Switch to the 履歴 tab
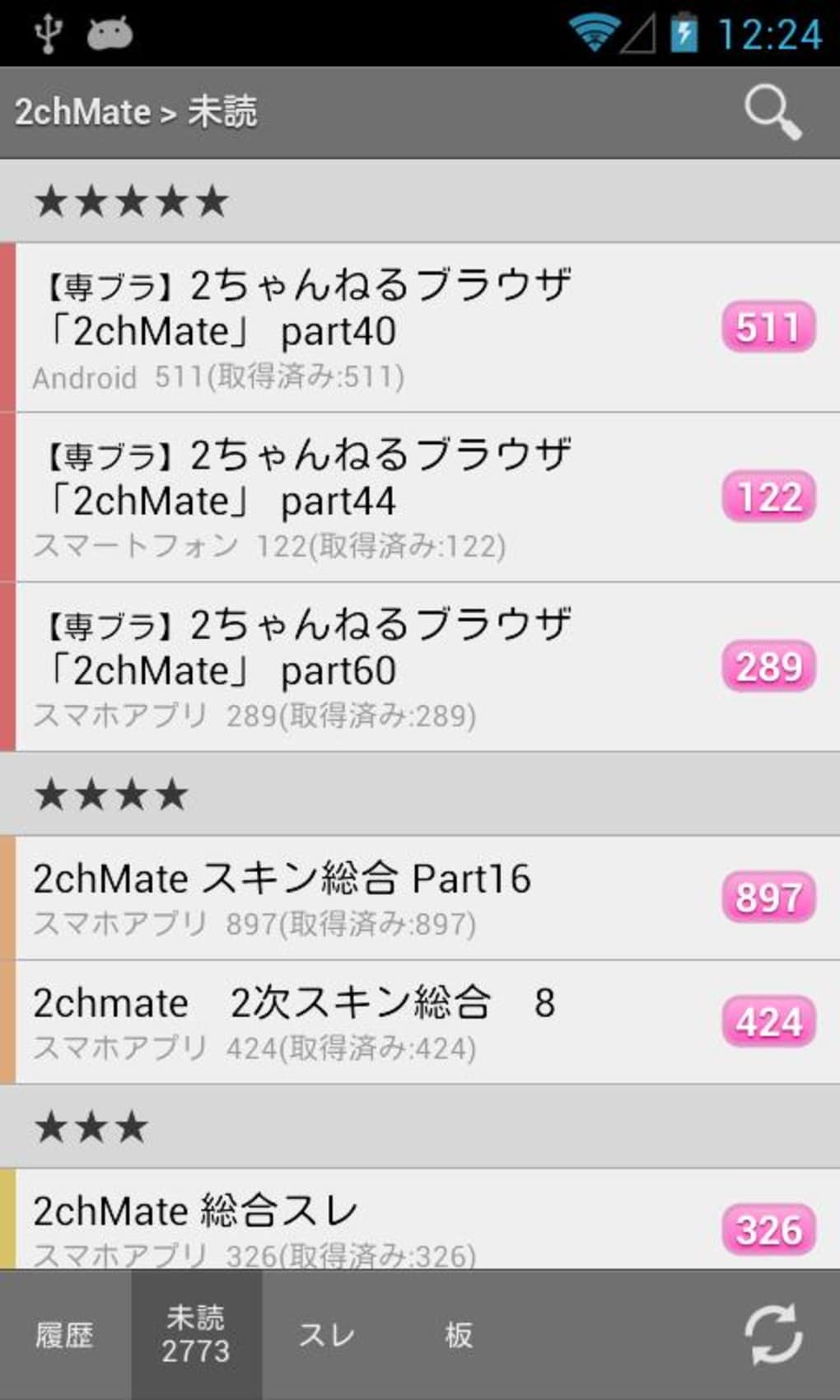The image size is (840, 1400). tap(64, 1334)
